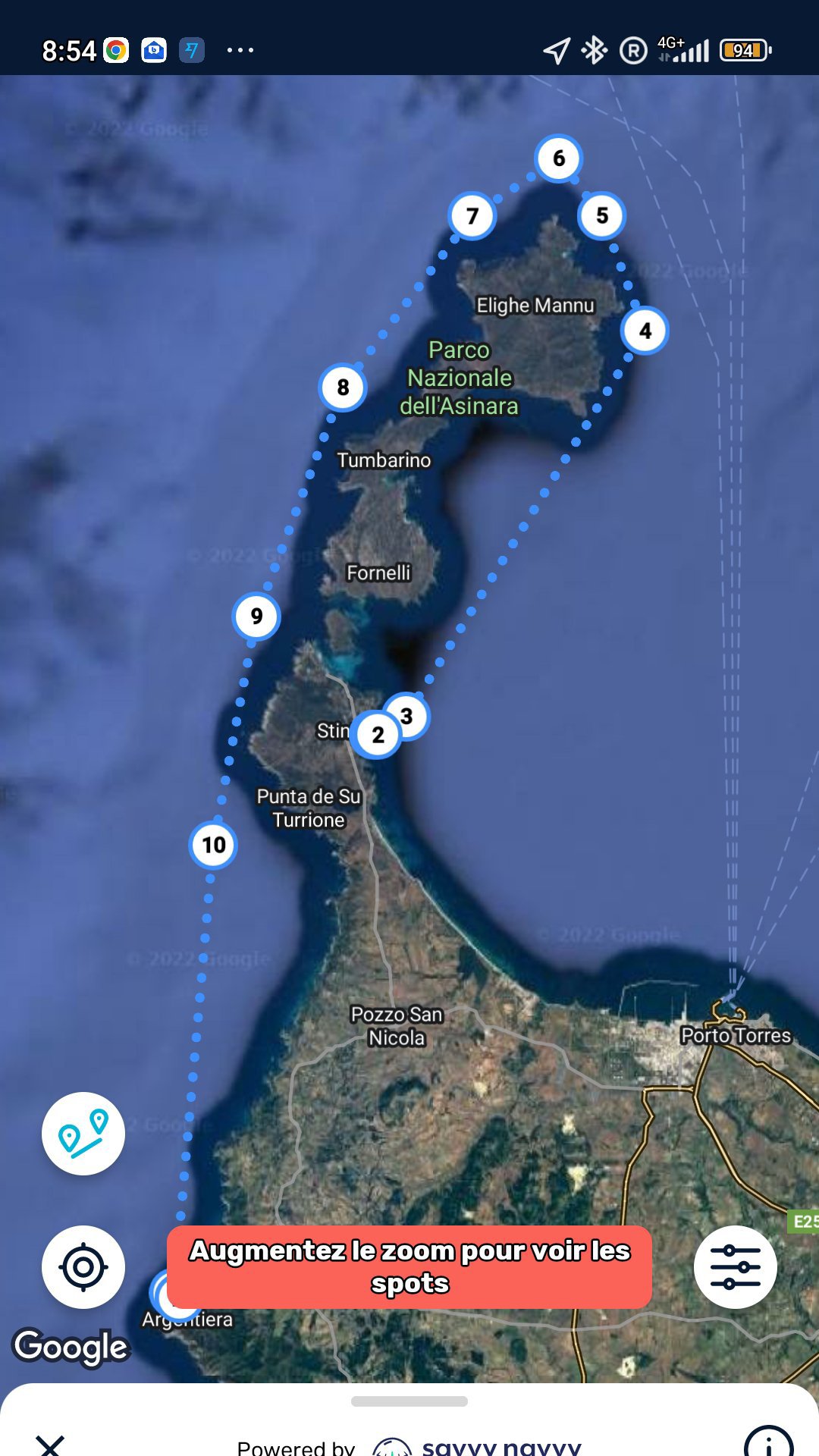This screenshot has width=819, height=1456.
Task: Select waypoint 3 marker
Action: pyautogui.click(x=410, y=713)
